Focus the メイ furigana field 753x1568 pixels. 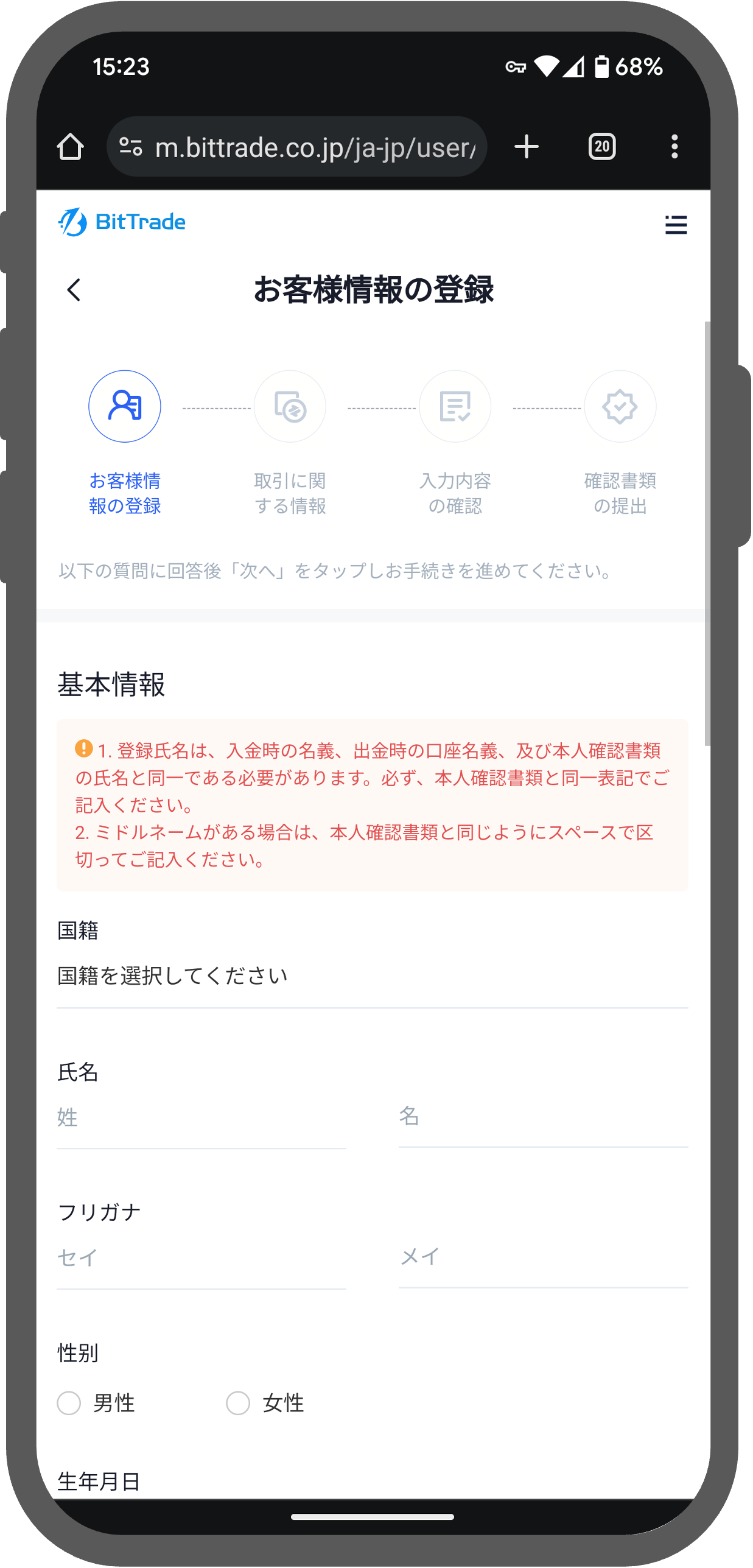(542, 1257)
